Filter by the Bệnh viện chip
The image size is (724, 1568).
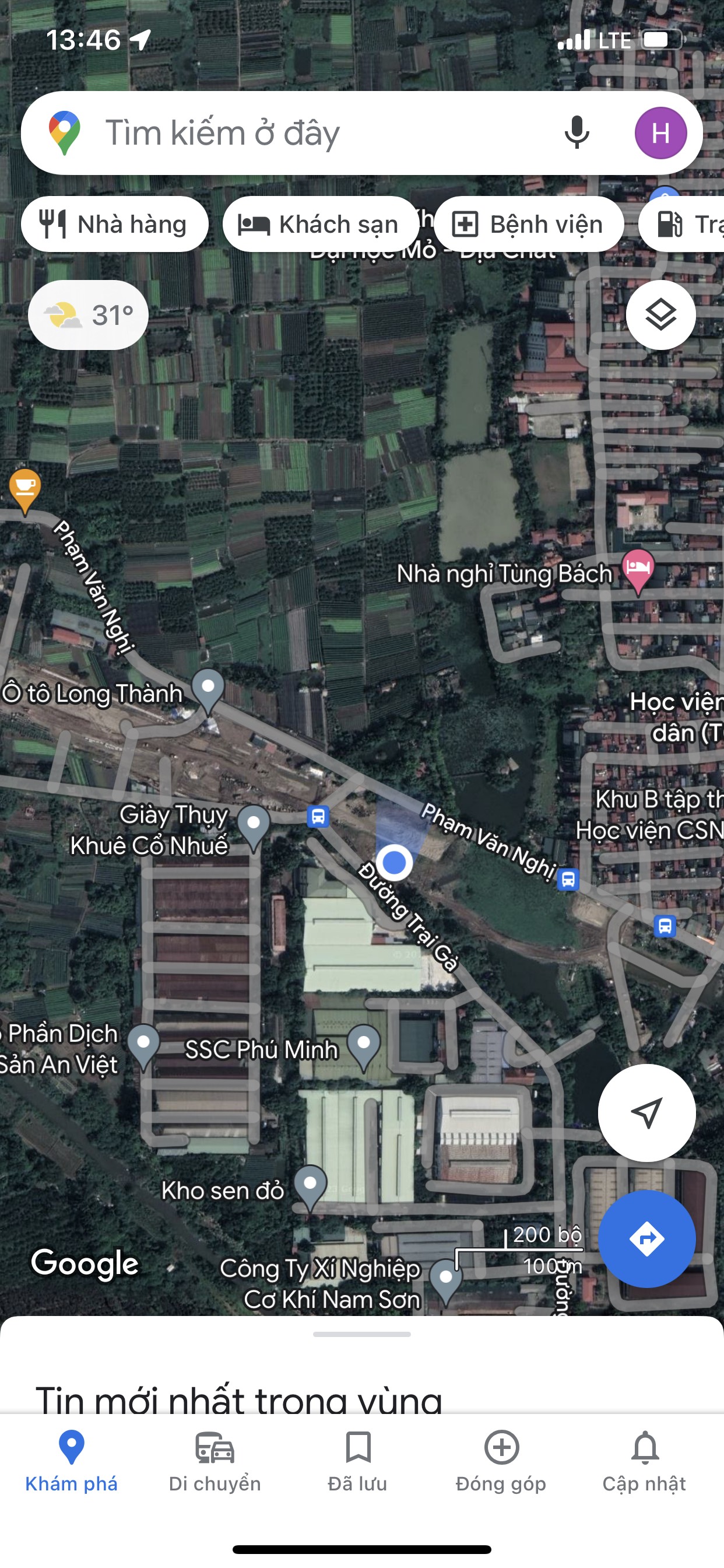tap(528, 224)
